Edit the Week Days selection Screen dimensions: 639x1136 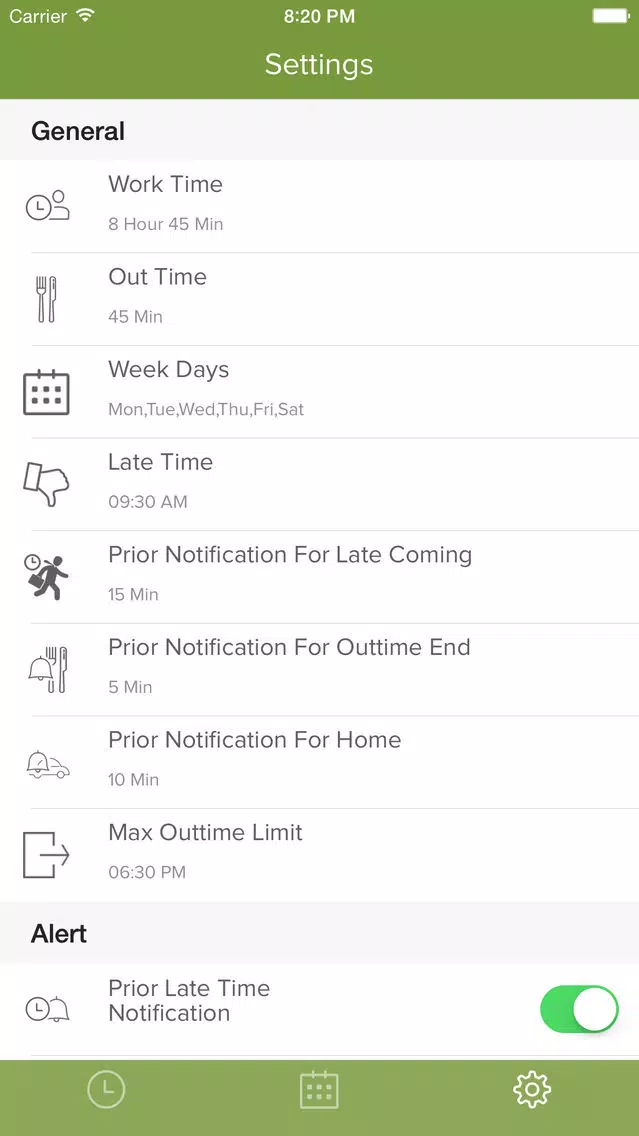click(320, 392)
